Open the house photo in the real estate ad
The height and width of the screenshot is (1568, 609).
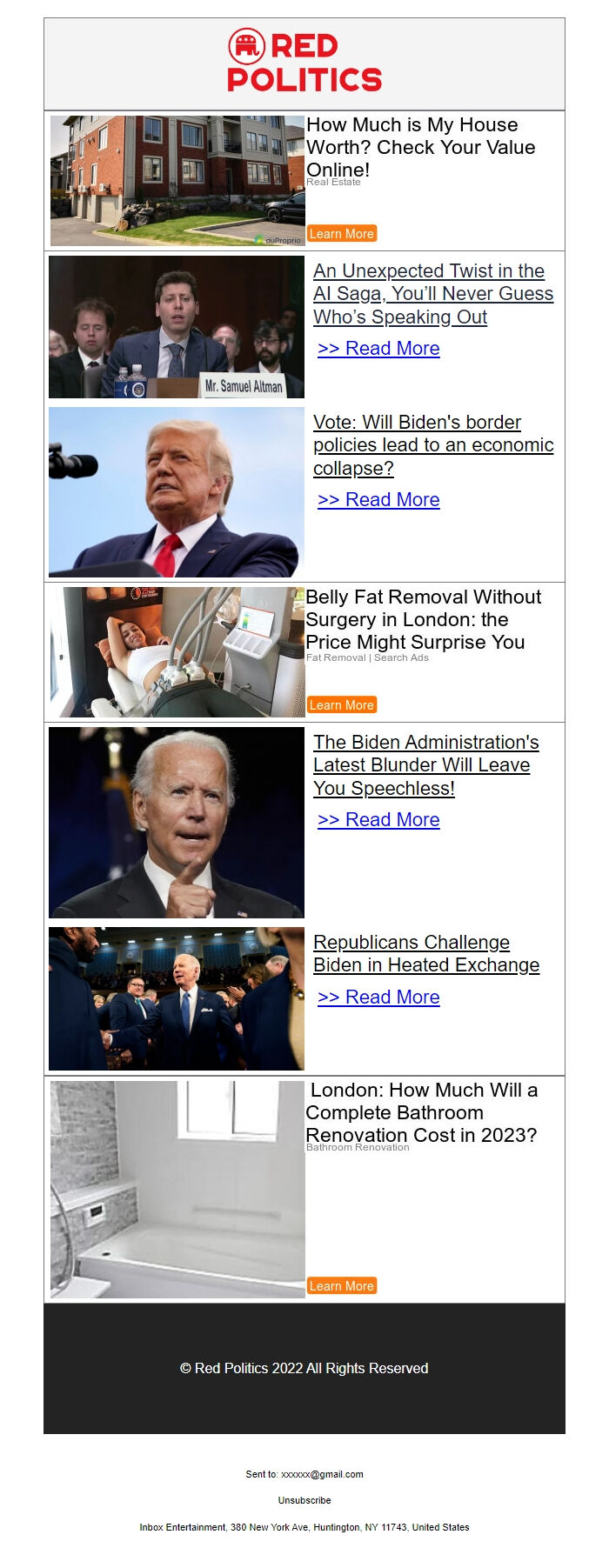(x=177, y=181)
